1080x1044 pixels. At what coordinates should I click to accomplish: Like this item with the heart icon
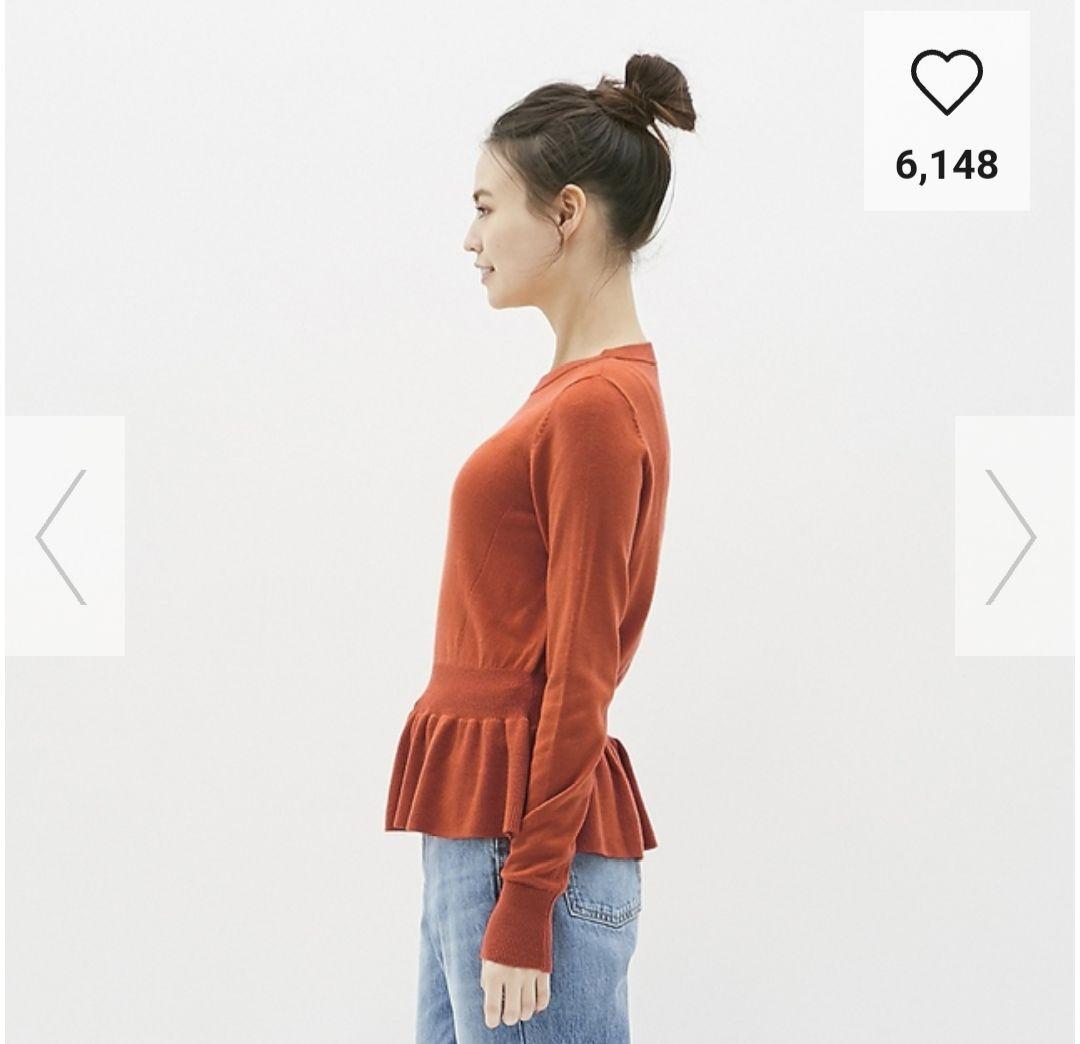coord(946,84)
